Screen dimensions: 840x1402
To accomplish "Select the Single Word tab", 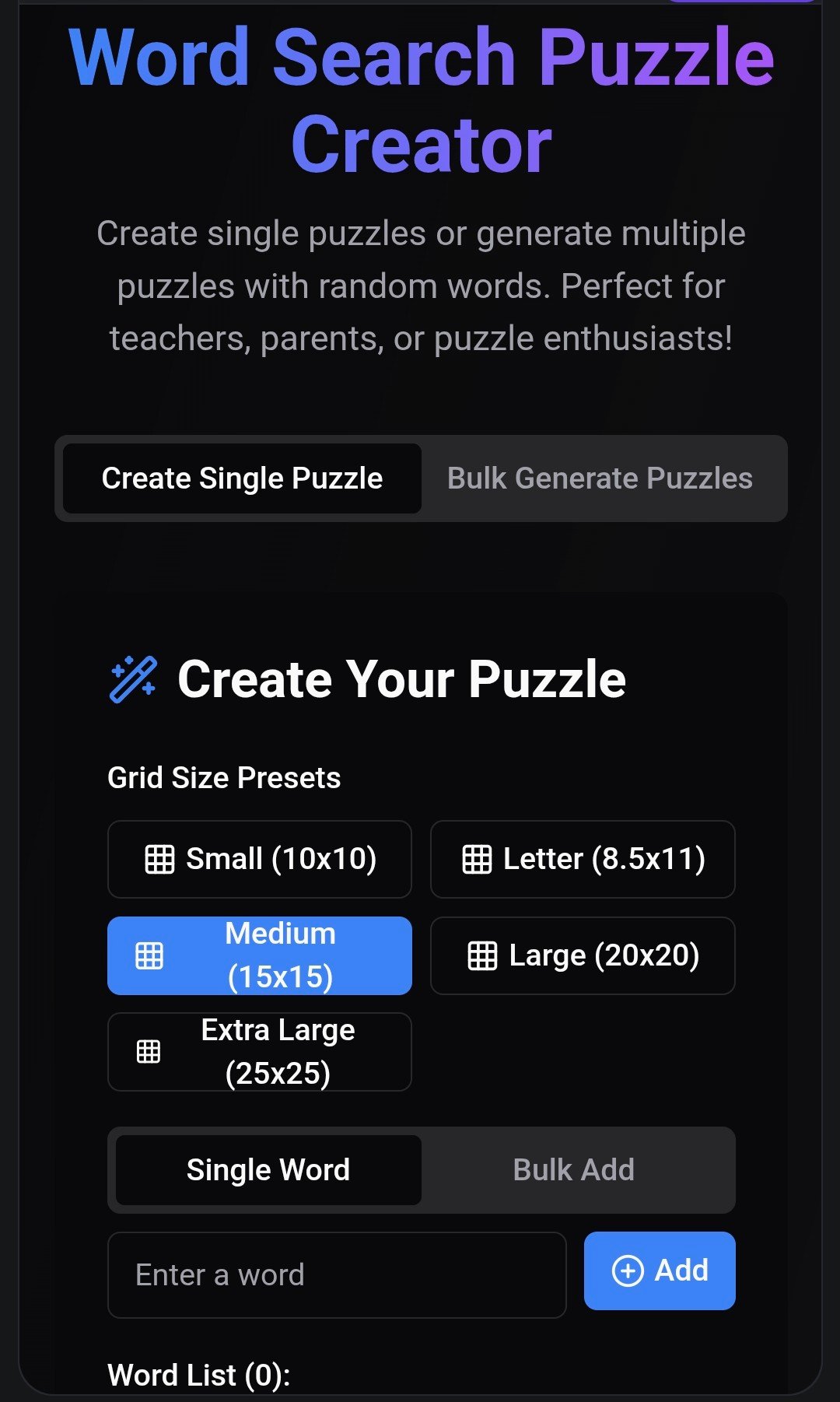I will tap(268, 1170).
